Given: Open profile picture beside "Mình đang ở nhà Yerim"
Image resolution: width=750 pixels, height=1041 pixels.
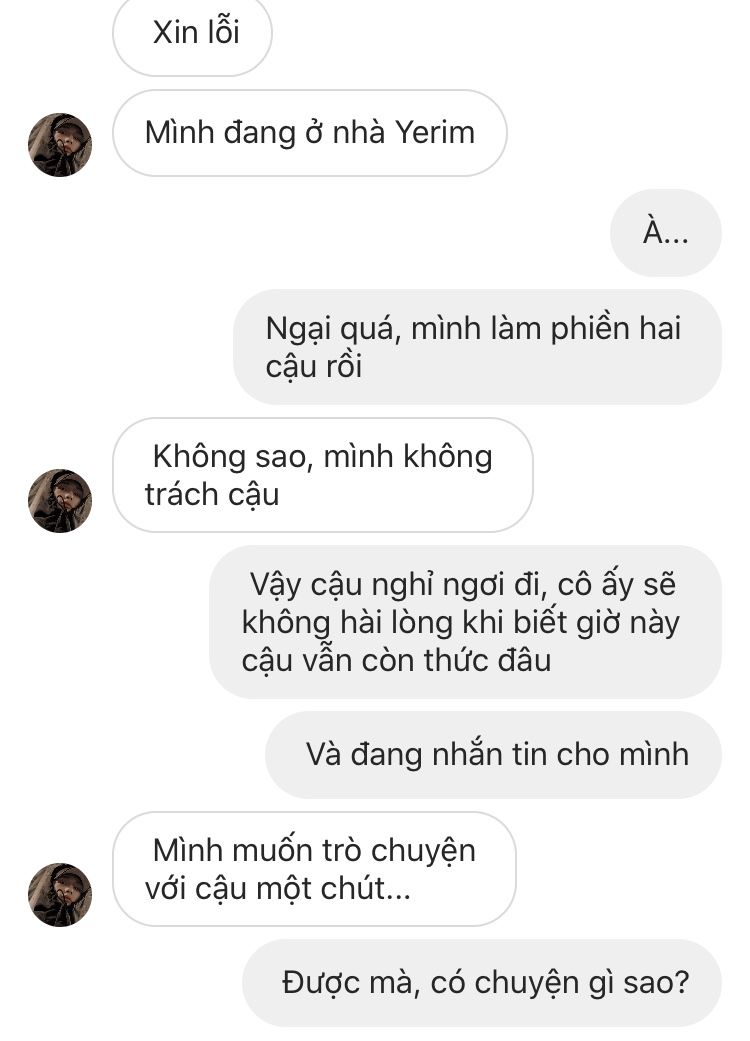Looking at the screenshot, I should (60, 145).
